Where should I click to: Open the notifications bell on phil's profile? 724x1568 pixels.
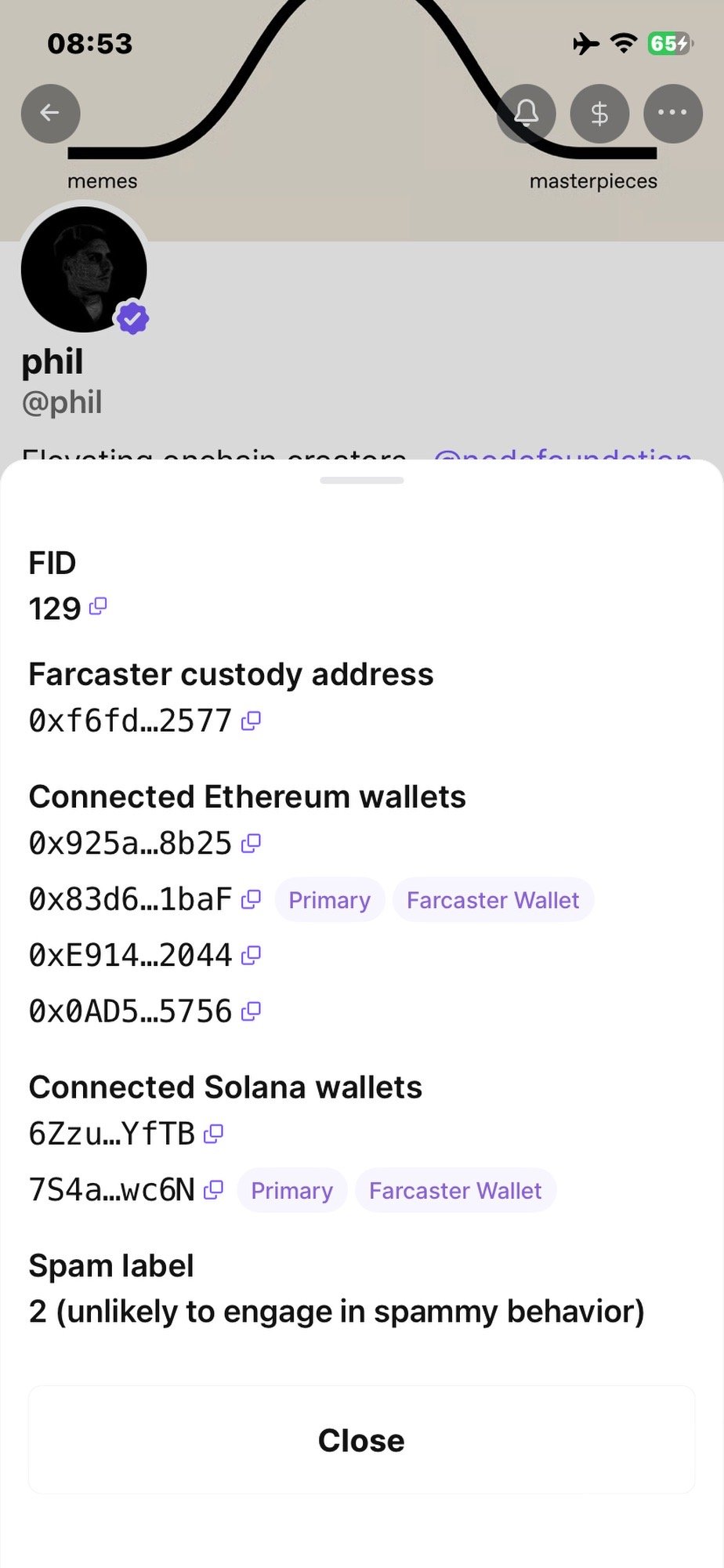(x=527, y=114)
